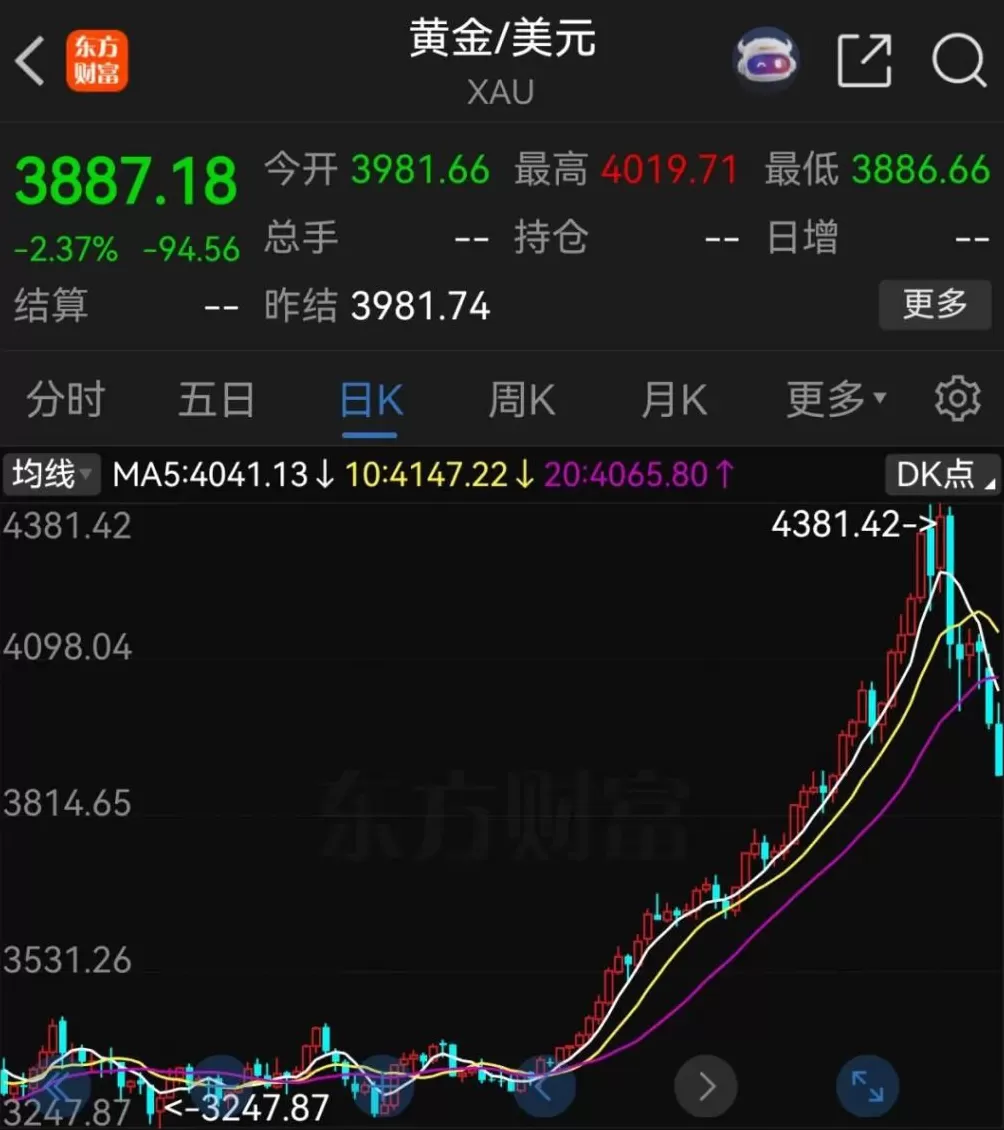Image resolution: width=1004 pixels, height=1130 pixels.
Task: Select the 日K daily chart tab
Action: tap(370, 398)
